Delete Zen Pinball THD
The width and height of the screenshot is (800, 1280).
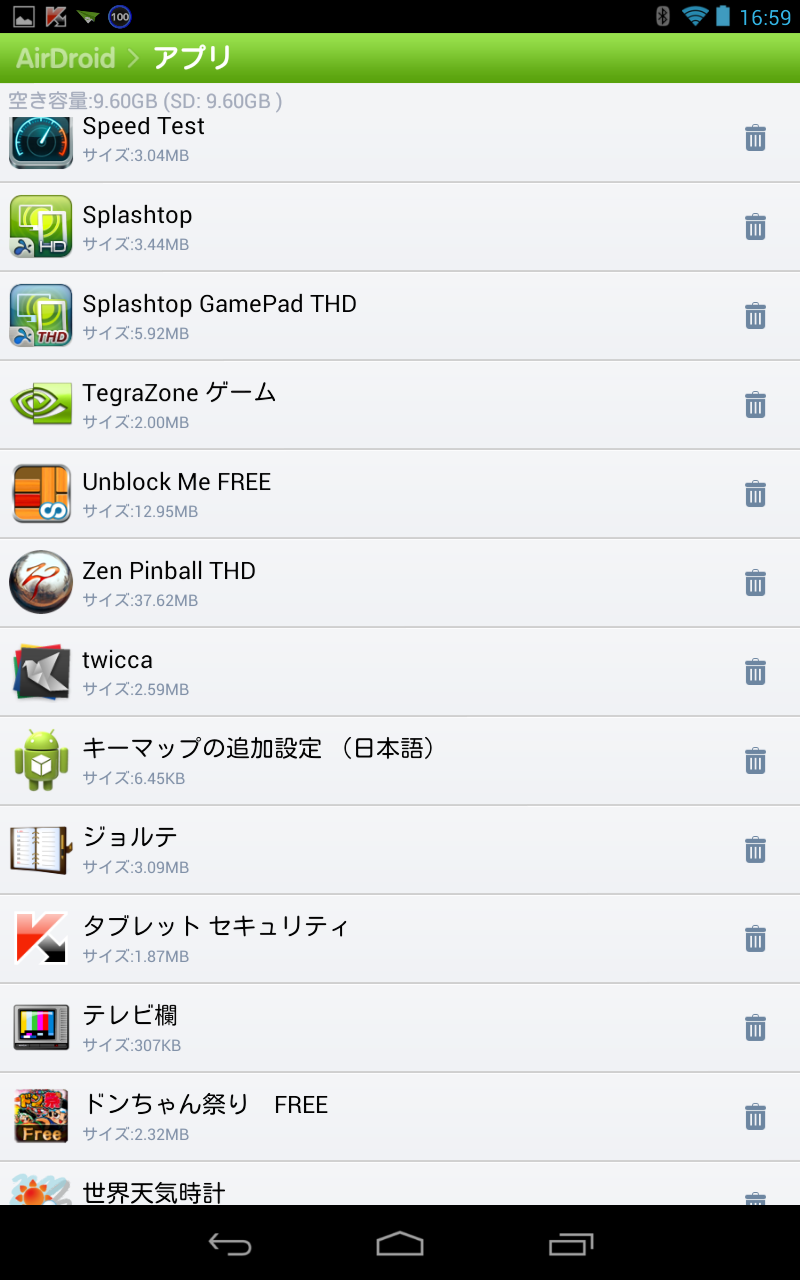(x=756, y=583)
